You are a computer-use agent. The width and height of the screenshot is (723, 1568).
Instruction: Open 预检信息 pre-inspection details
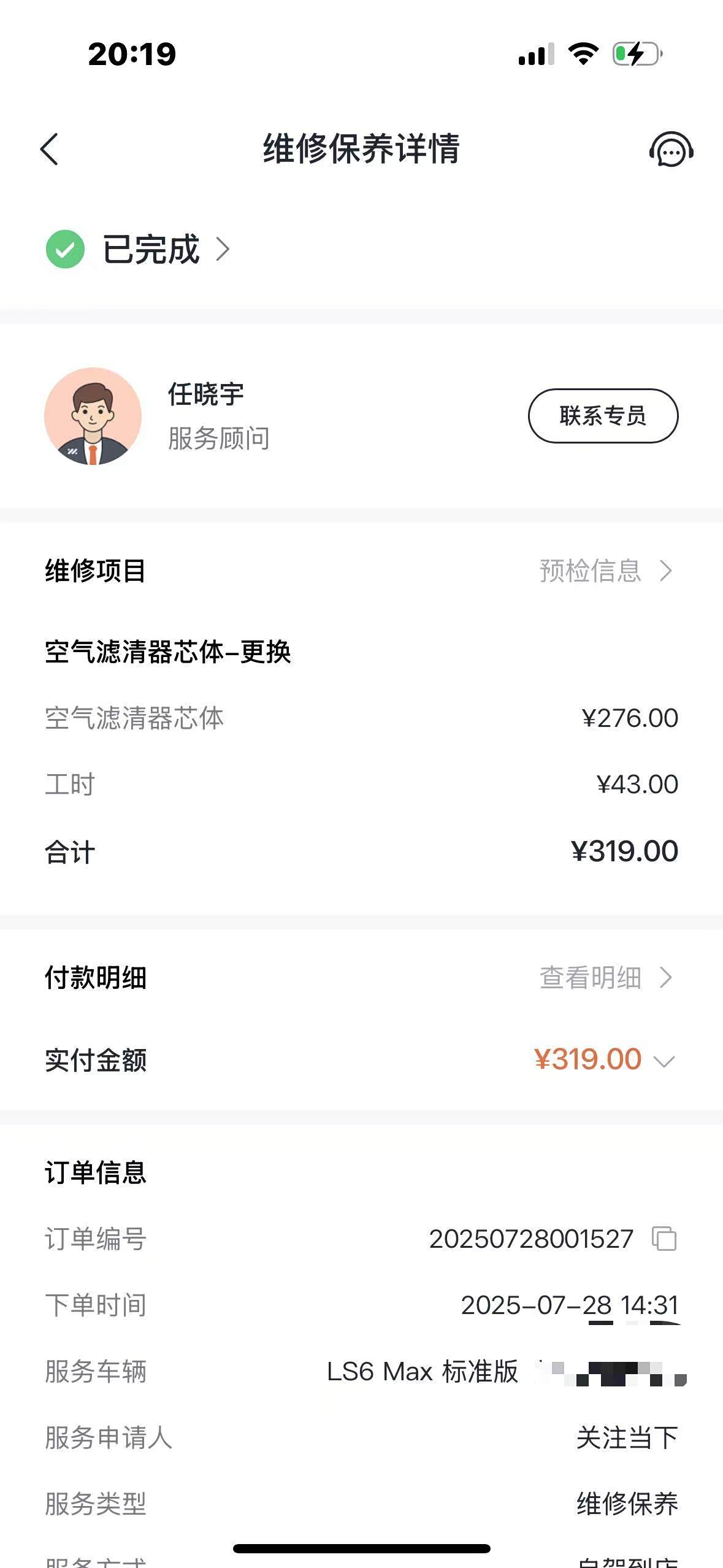click(590, 571)
